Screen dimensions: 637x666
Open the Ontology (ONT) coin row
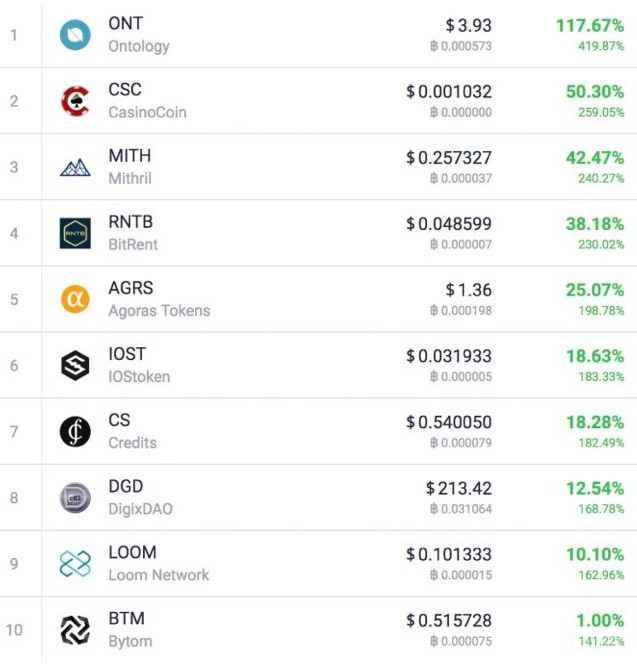pyautogui.click(x=138, y=34)
